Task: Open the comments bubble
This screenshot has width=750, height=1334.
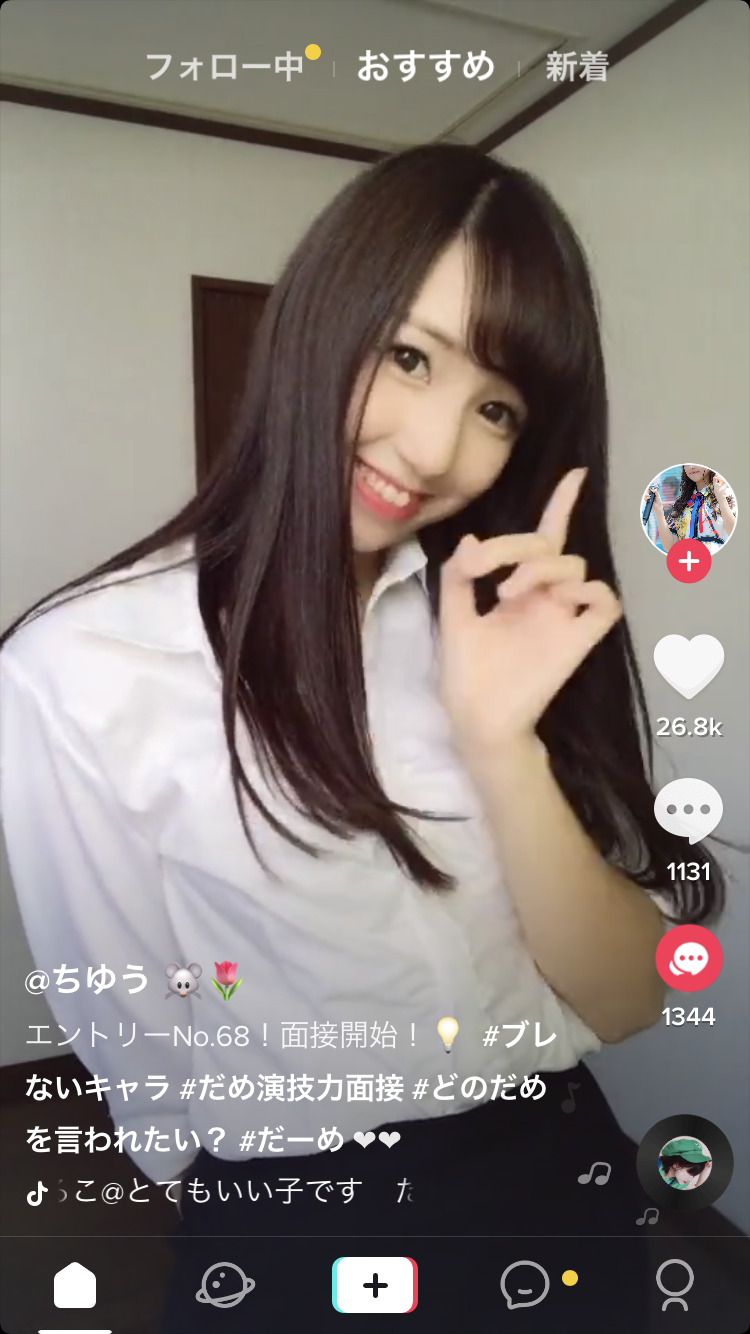Action: click(x=688, y=811)
